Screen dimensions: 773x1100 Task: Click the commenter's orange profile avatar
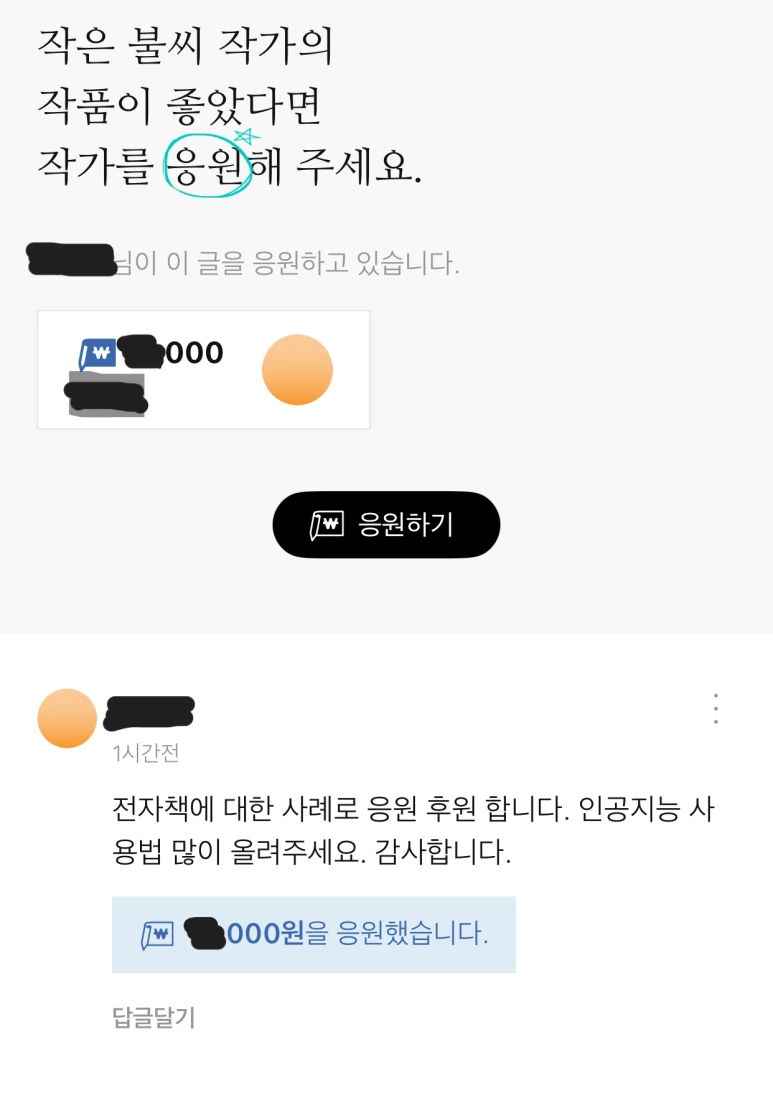(66, 716)
